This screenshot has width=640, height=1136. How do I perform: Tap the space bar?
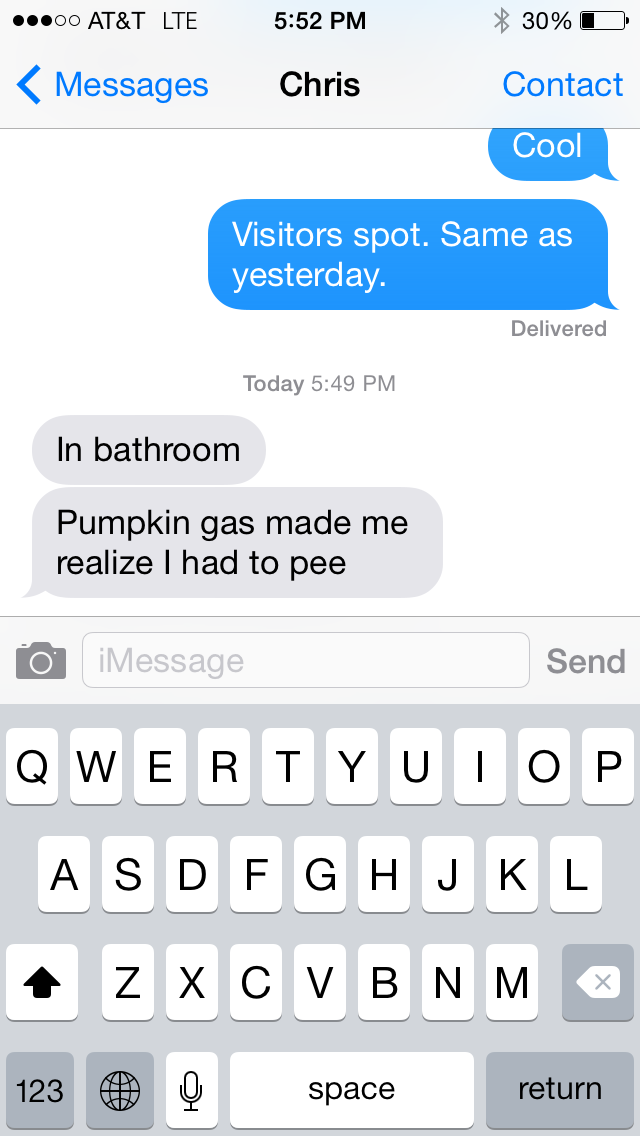tap(351, 1089)
